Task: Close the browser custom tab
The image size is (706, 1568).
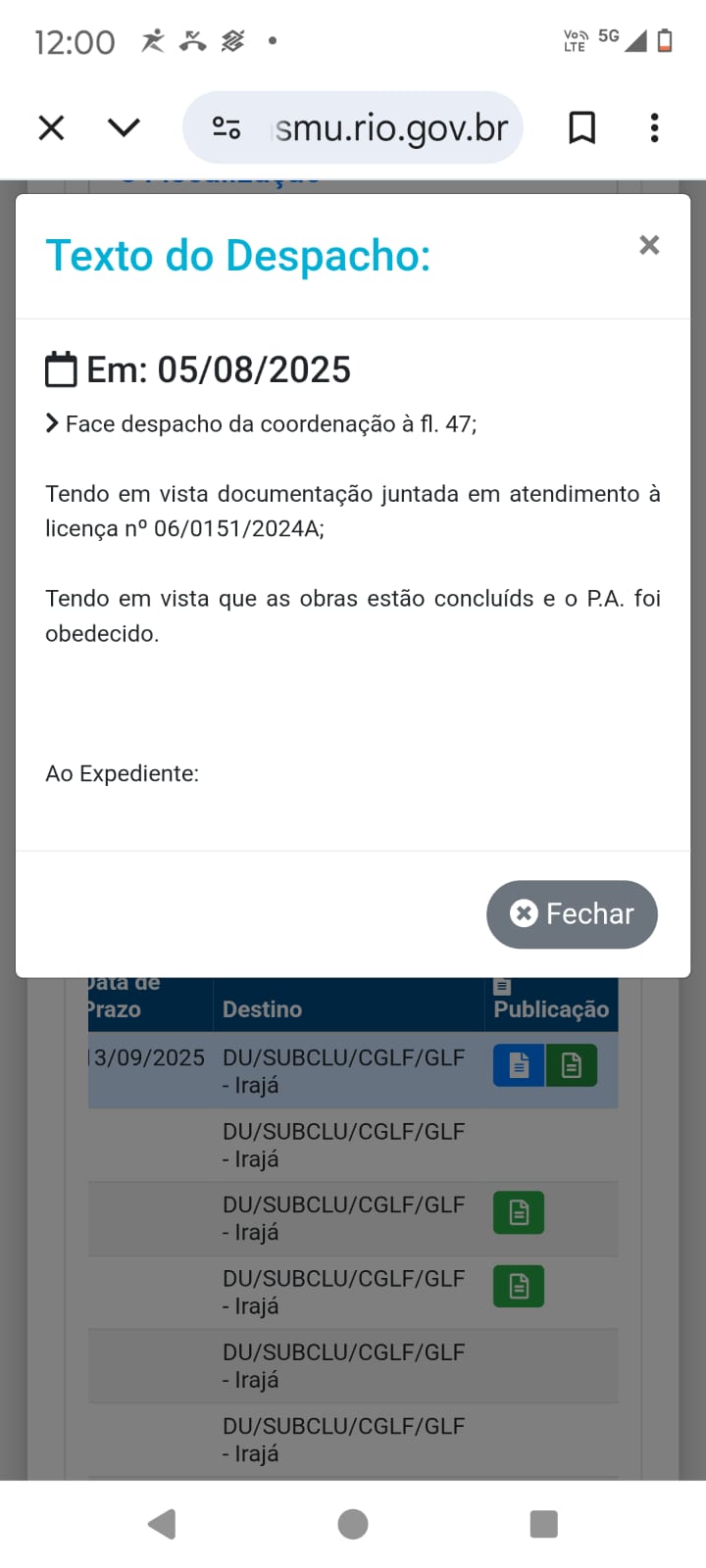Action: pyautogui.click(x=51, y=127)
